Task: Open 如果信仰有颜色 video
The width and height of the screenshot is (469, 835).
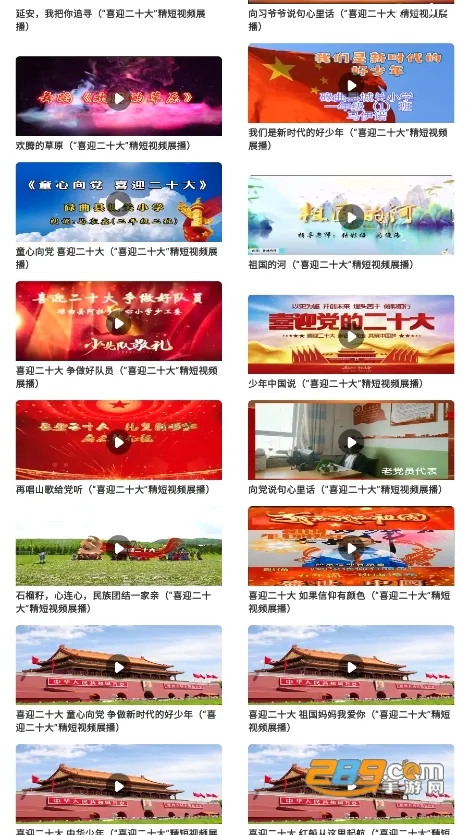Action: point(351,546)
